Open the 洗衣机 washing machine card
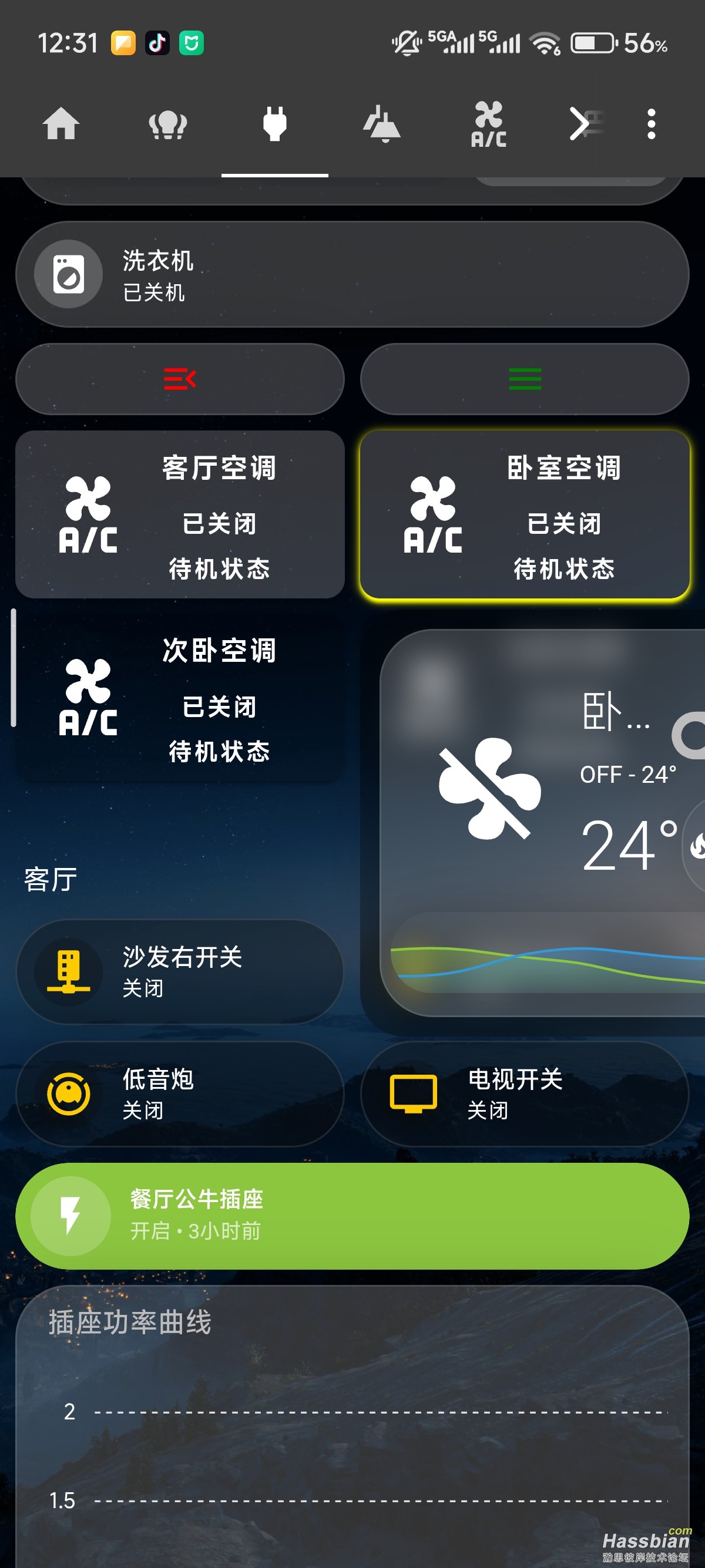705x1568 pixels. (352, 274)
